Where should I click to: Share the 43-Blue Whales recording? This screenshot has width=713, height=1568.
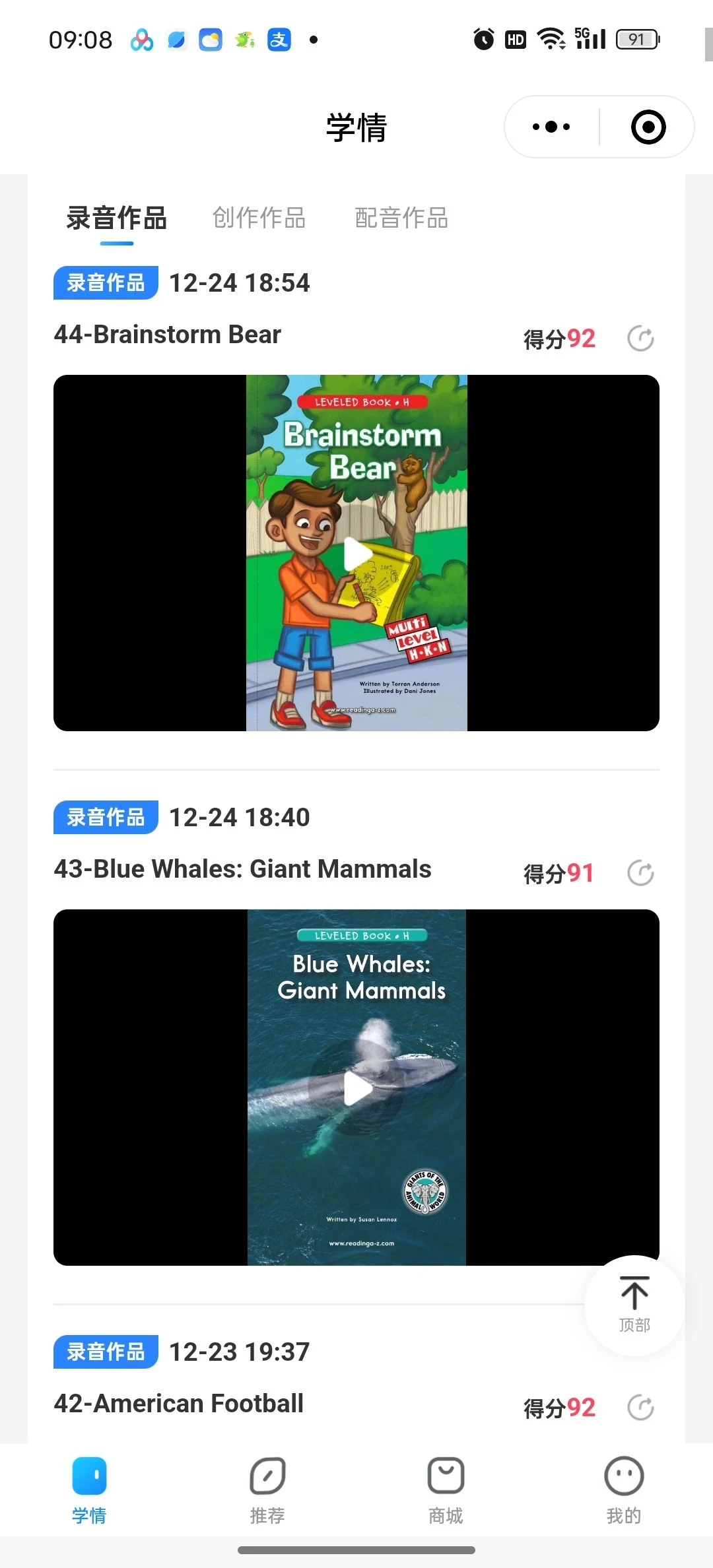point(640,873)
